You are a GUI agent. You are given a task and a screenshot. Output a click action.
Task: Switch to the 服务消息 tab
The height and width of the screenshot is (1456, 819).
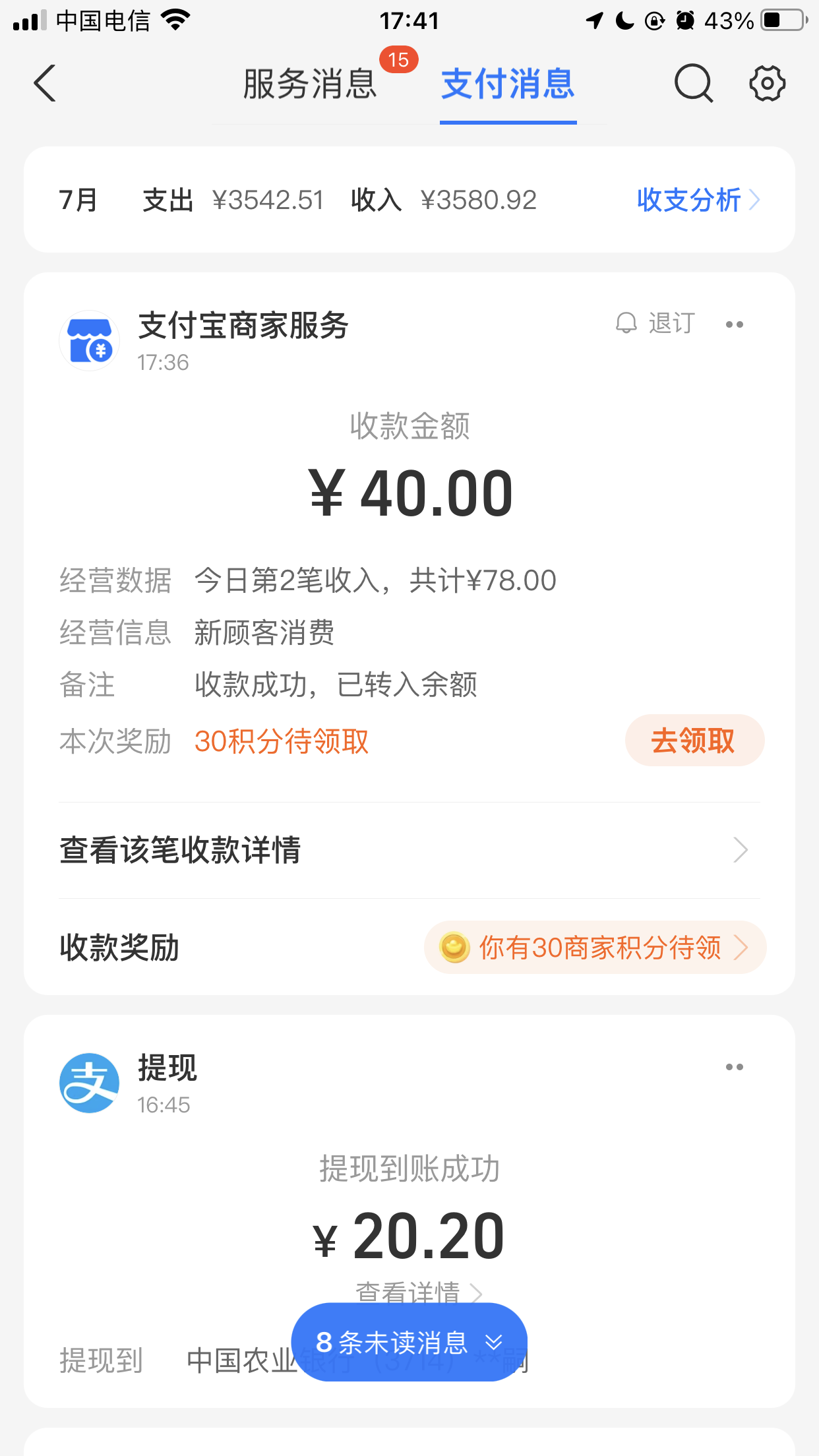tap(310, 84)
